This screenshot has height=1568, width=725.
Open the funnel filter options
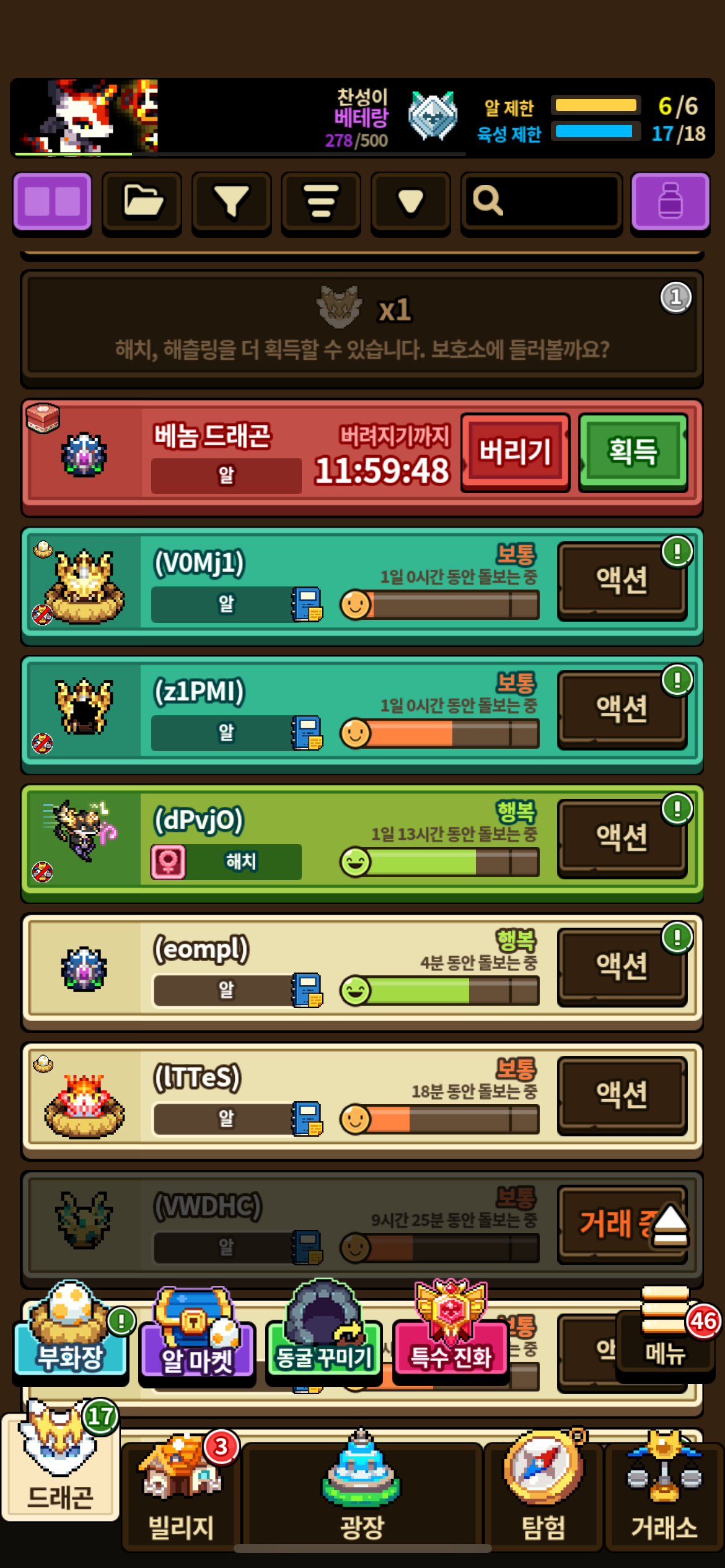[x=231, y=203]
